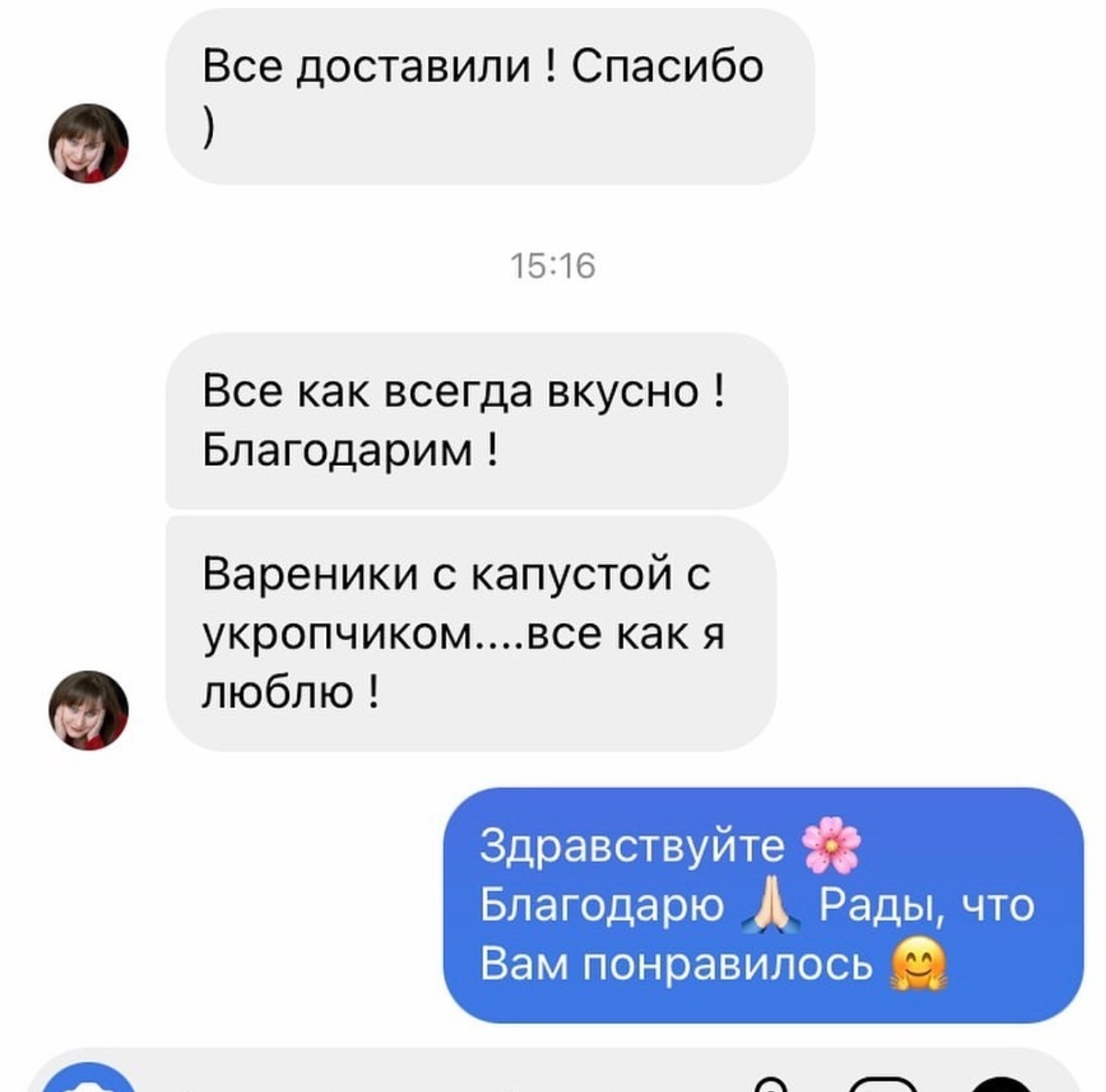This screenshot has height=1092, width=1106.
Task: Focus the message input field
Action: pyautogui.click(x=431, y=1083)
